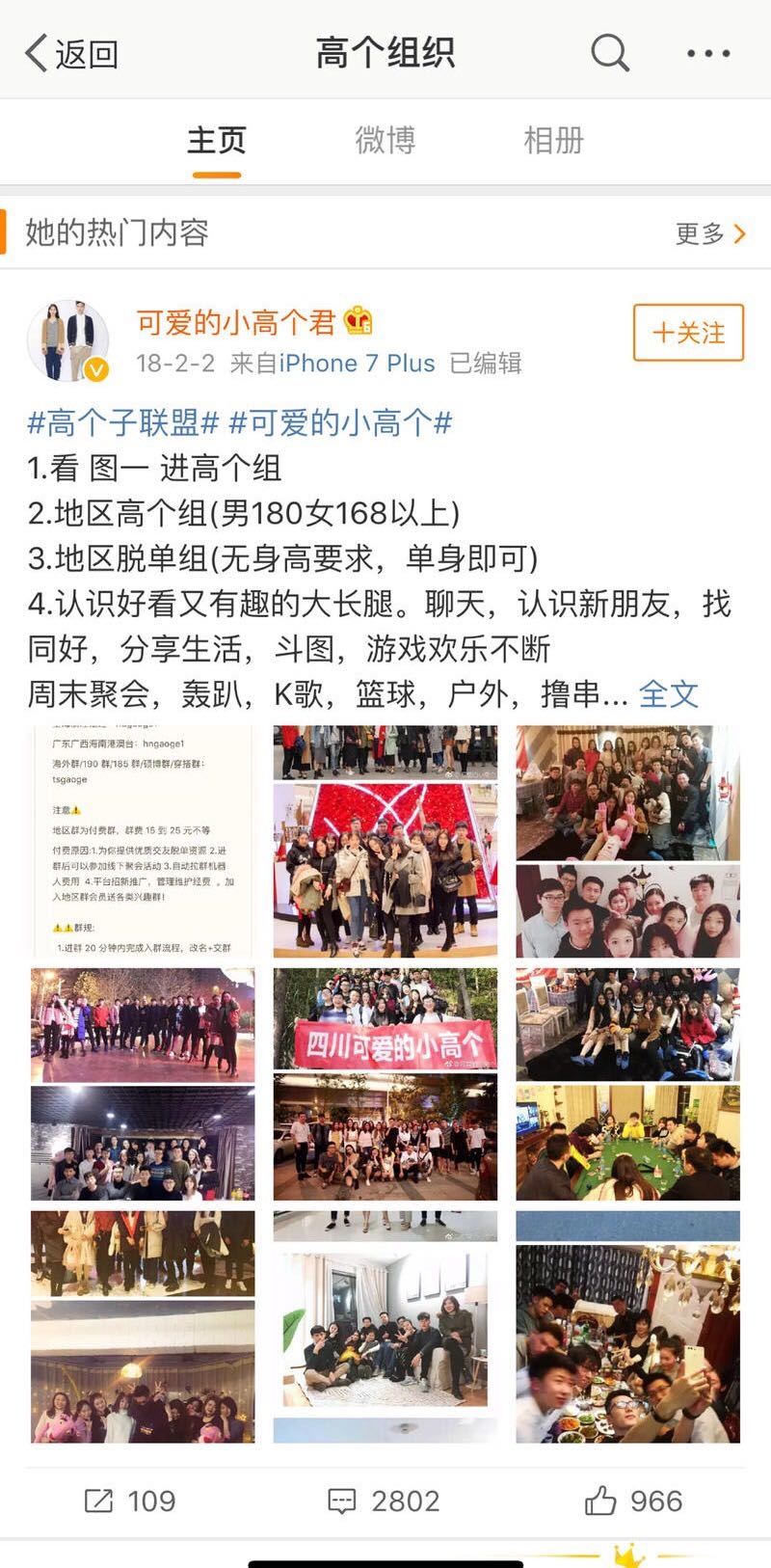Open the #可爱的小高个# hashtag
Viewport: 771px width, 1568px height.
[340, 422]
